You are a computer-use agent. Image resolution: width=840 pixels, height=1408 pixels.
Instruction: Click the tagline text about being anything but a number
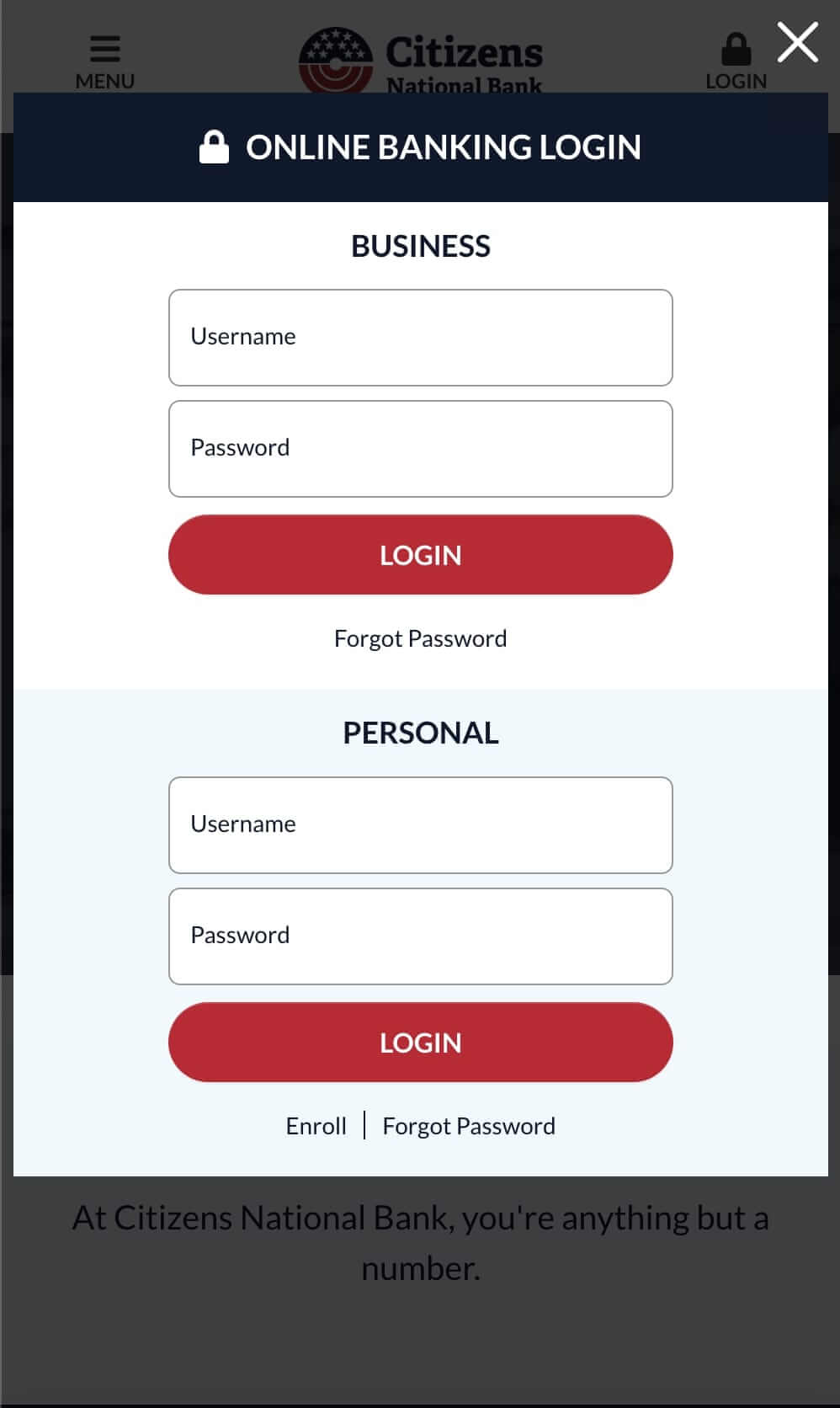pyautogui.click(x=420, y=1242)
